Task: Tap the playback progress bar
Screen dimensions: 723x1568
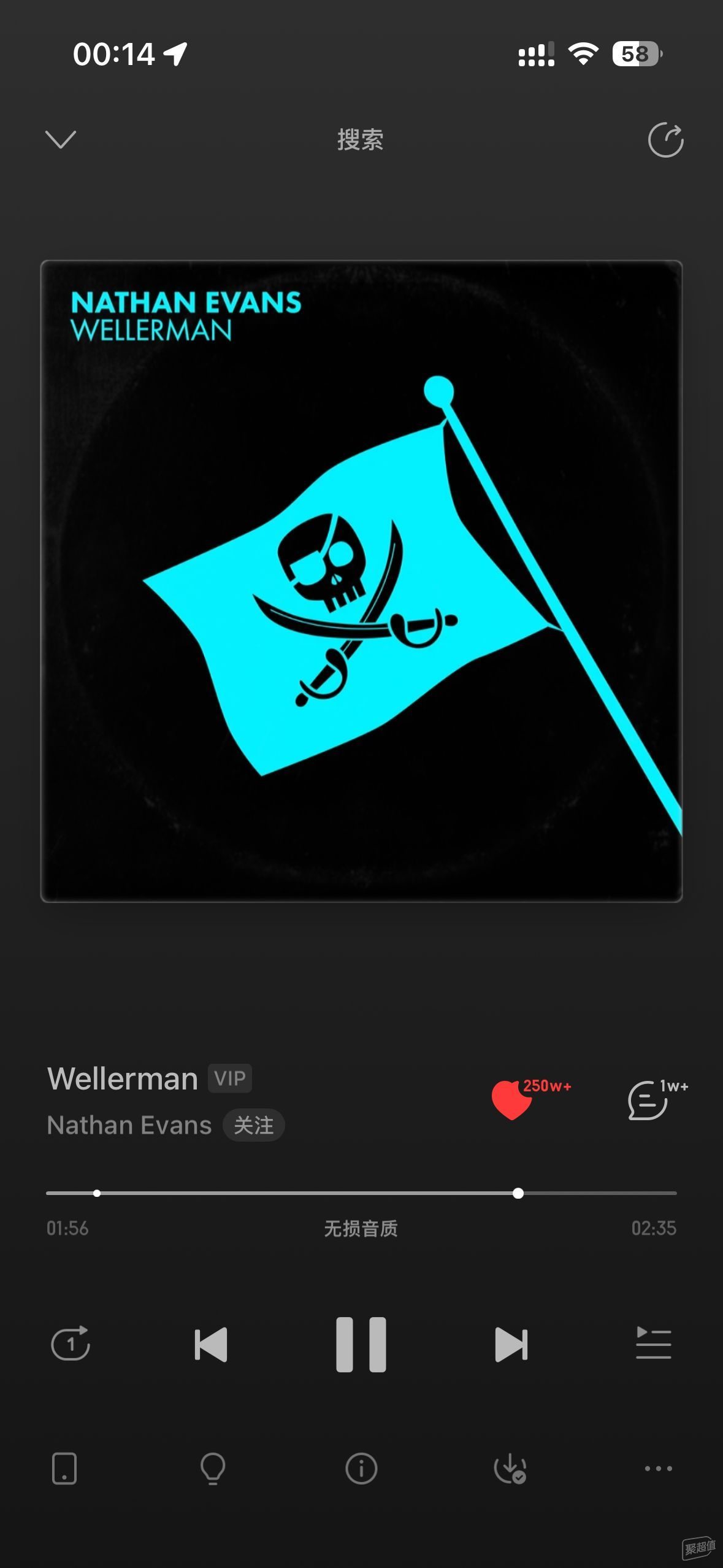Action: (x=361, y=1193)
